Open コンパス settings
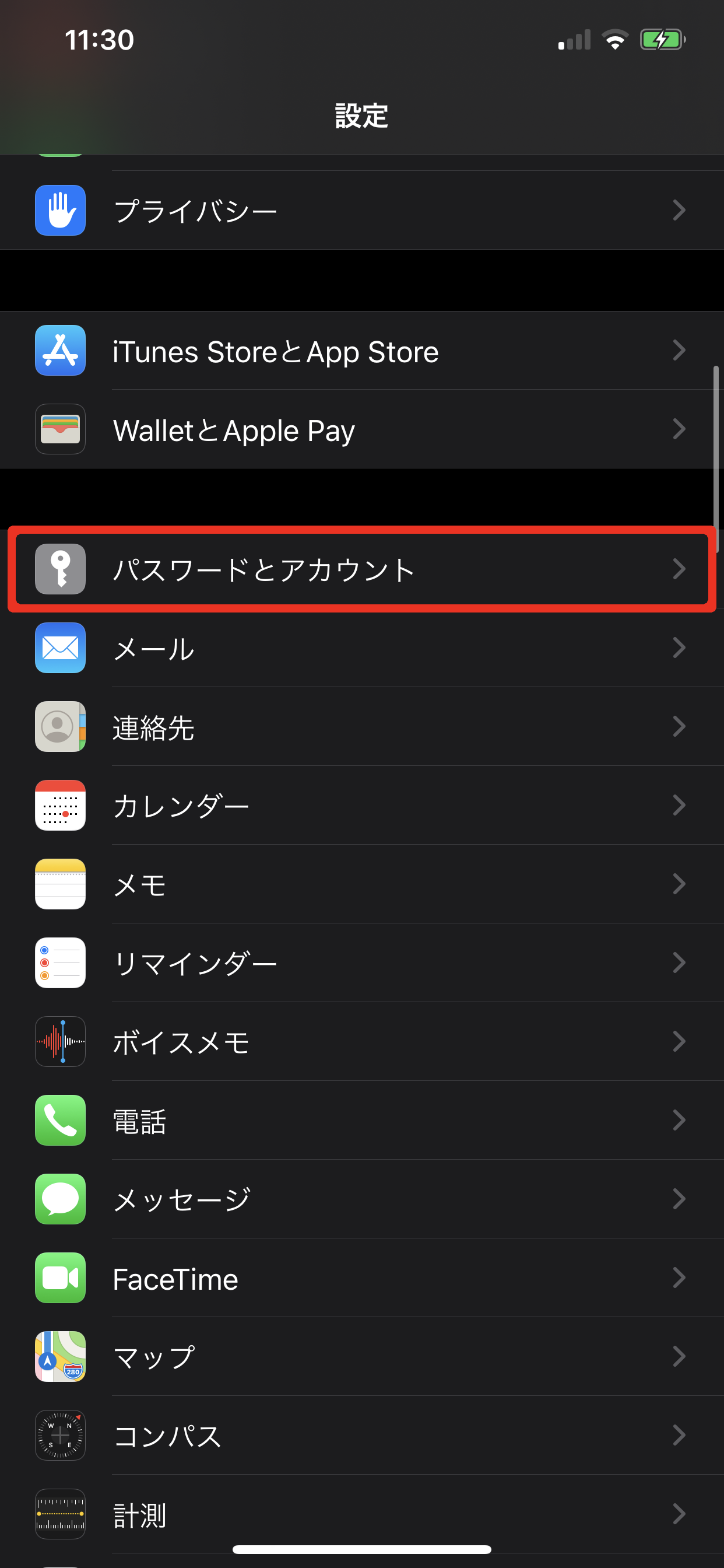Screen dimensions: 724x1568 coord(361,1436)
